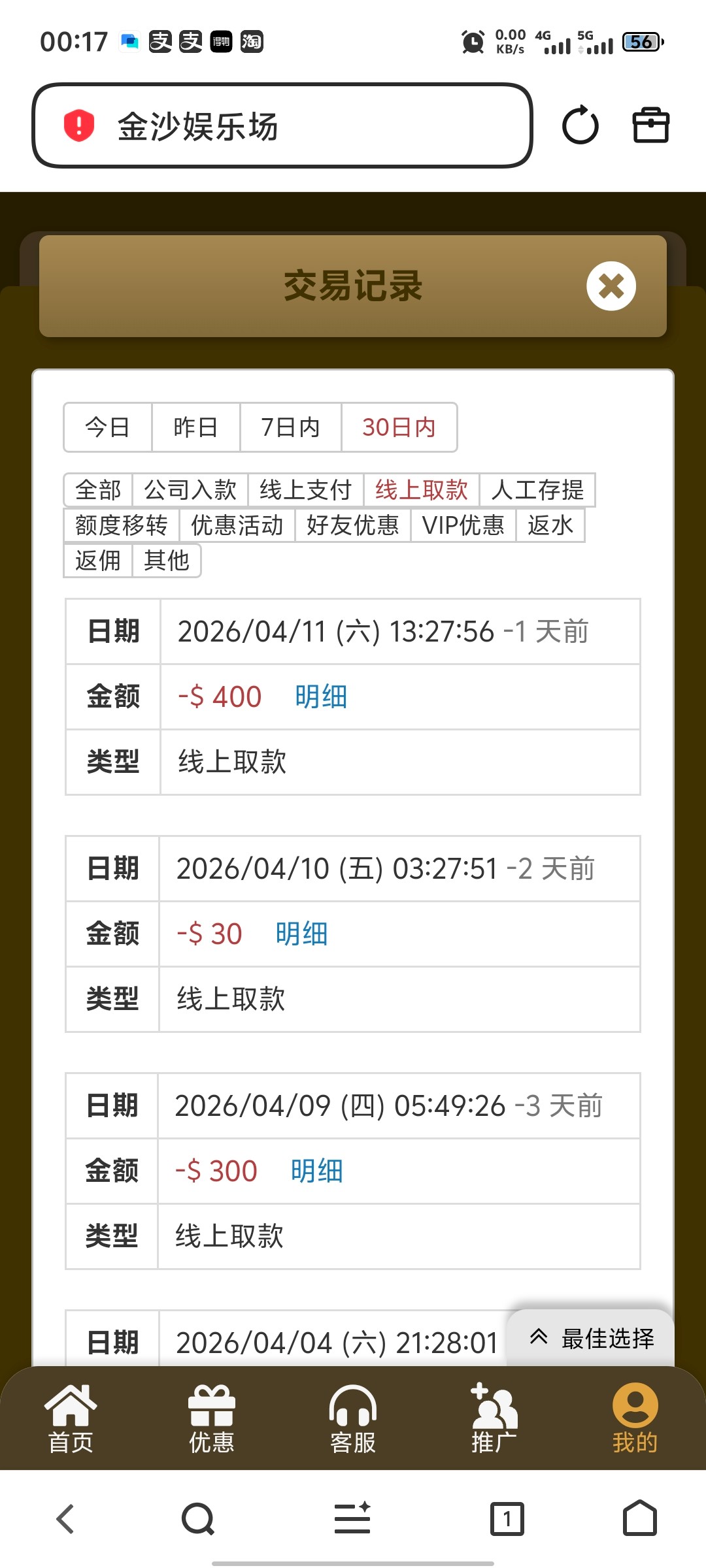Open the briefcase toolbox icon beside refresh
This screenshot has width=706, height=1568.
point(650,125)
